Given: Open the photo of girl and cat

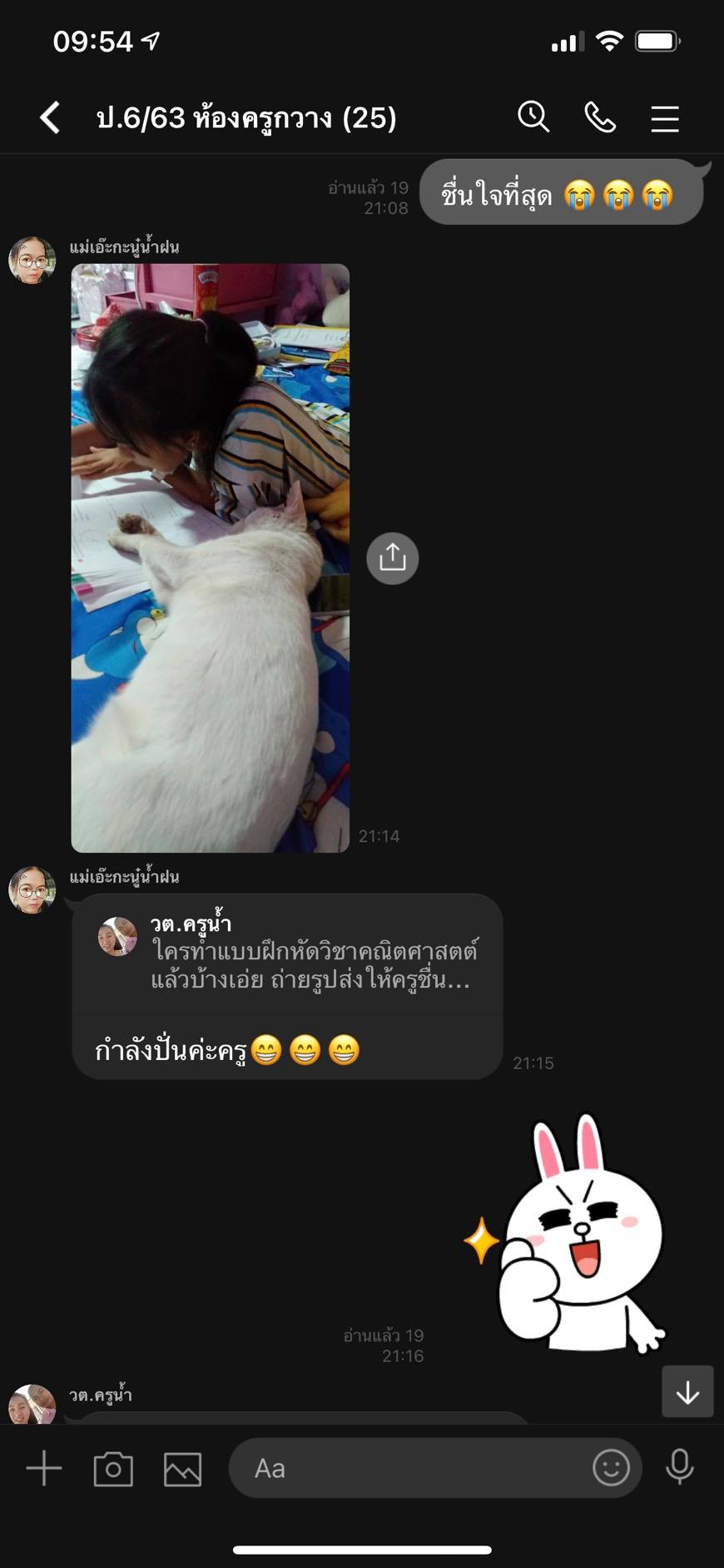Looking at the screenshot, I should point(211,558).
